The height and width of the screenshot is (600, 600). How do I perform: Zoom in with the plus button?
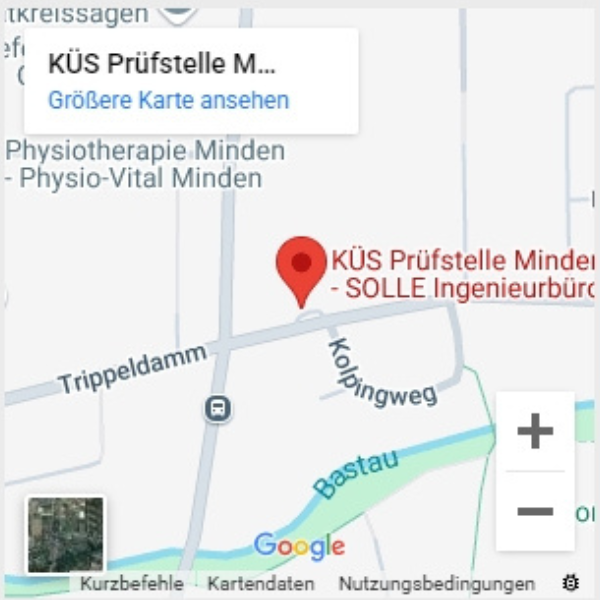[535, 431]
